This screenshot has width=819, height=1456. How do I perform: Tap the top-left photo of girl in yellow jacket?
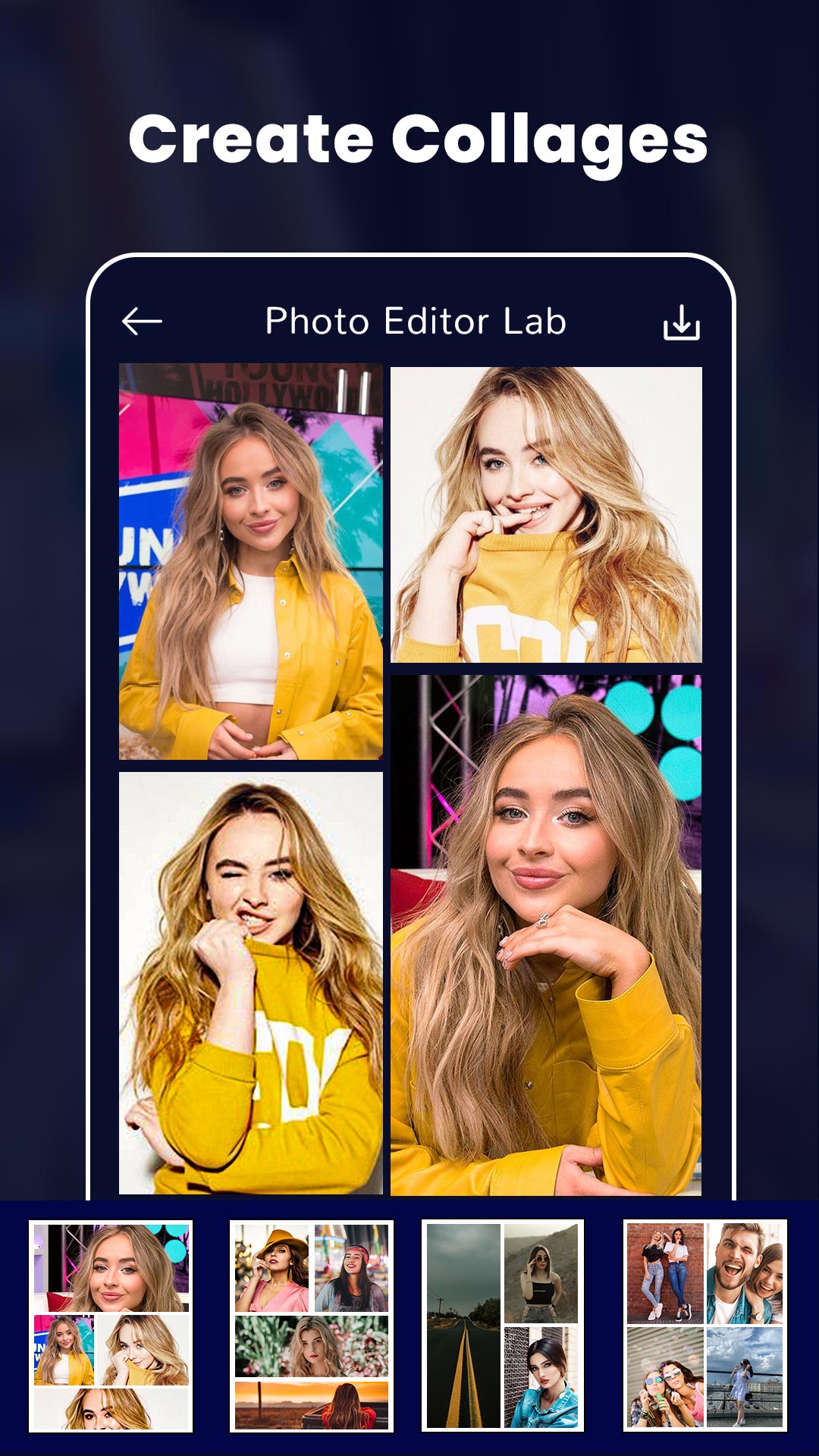[x=250, y=561]
